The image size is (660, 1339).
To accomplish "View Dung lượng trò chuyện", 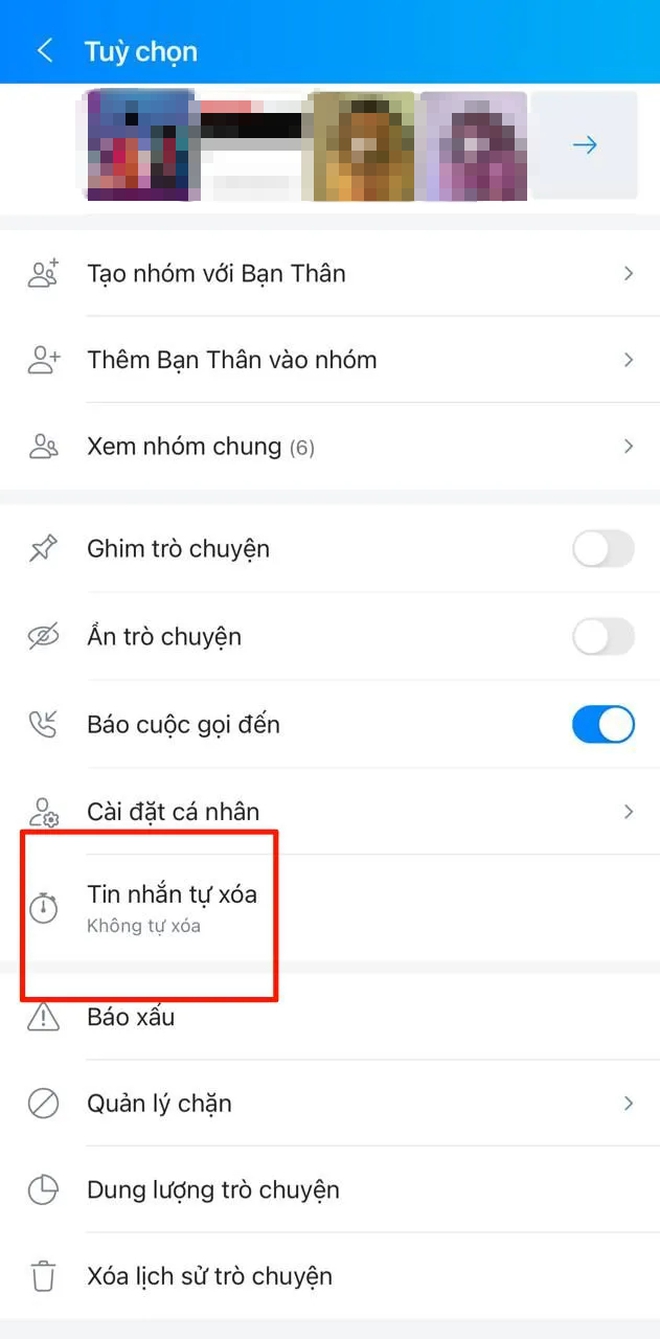I will point(330,1190).
